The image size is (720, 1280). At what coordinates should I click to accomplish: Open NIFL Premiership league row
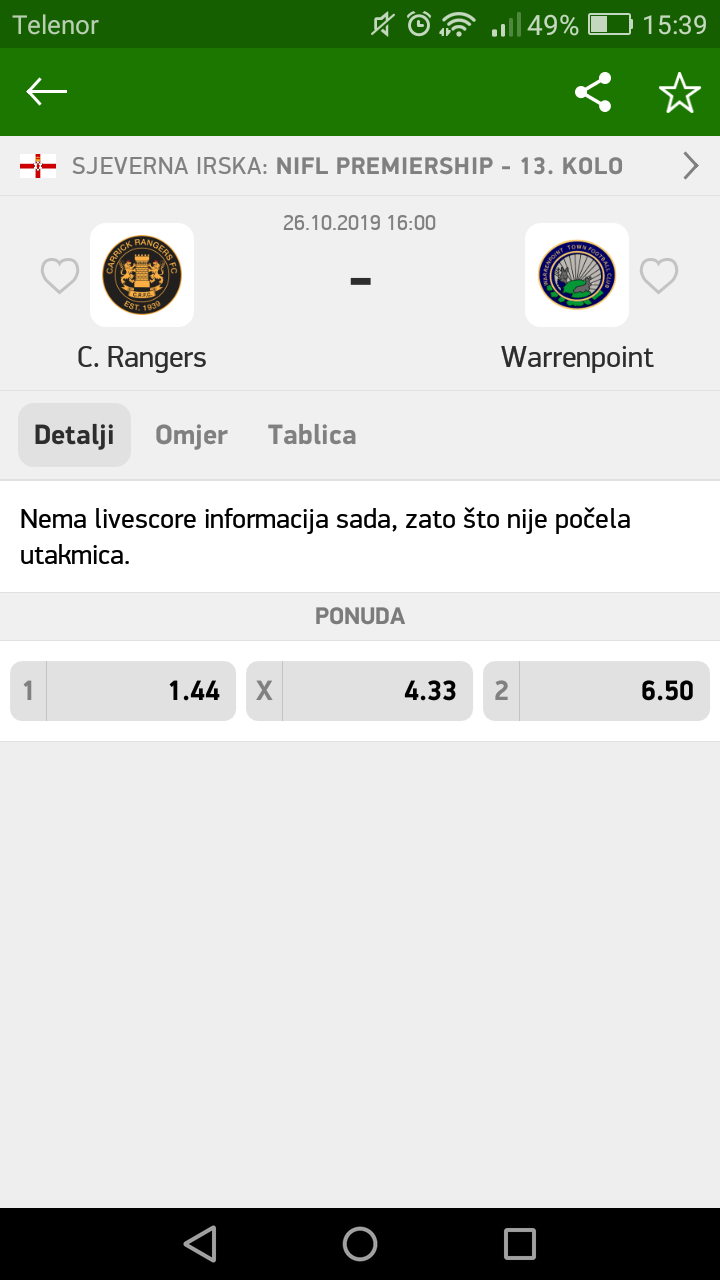pyautogui.click(x=360, y=166)
